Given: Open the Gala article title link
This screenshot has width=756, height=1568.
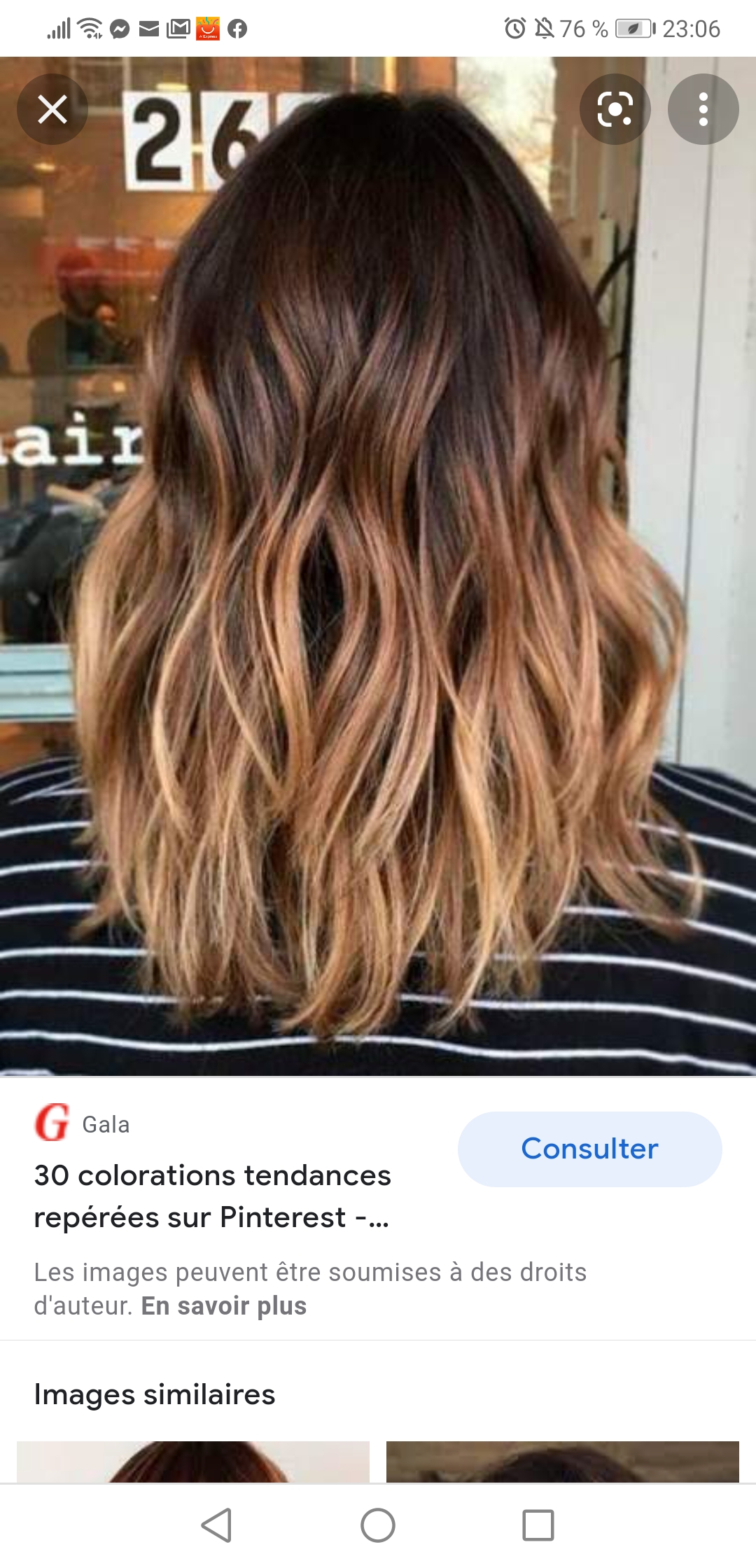Looking at the screenshot, I should pyautogui.click(x=212, y=1196).
